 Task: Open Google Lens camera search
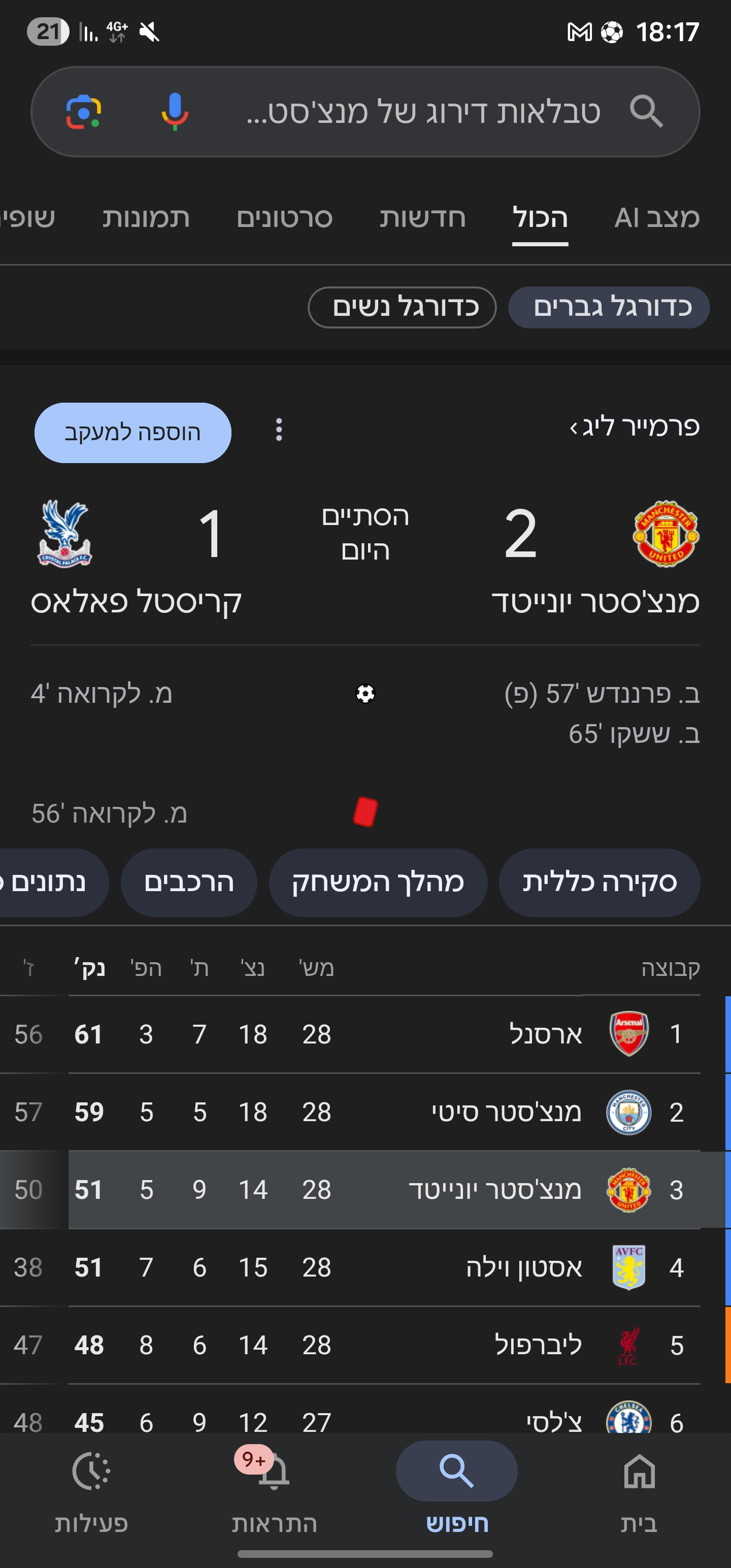(x=84, y=112)
